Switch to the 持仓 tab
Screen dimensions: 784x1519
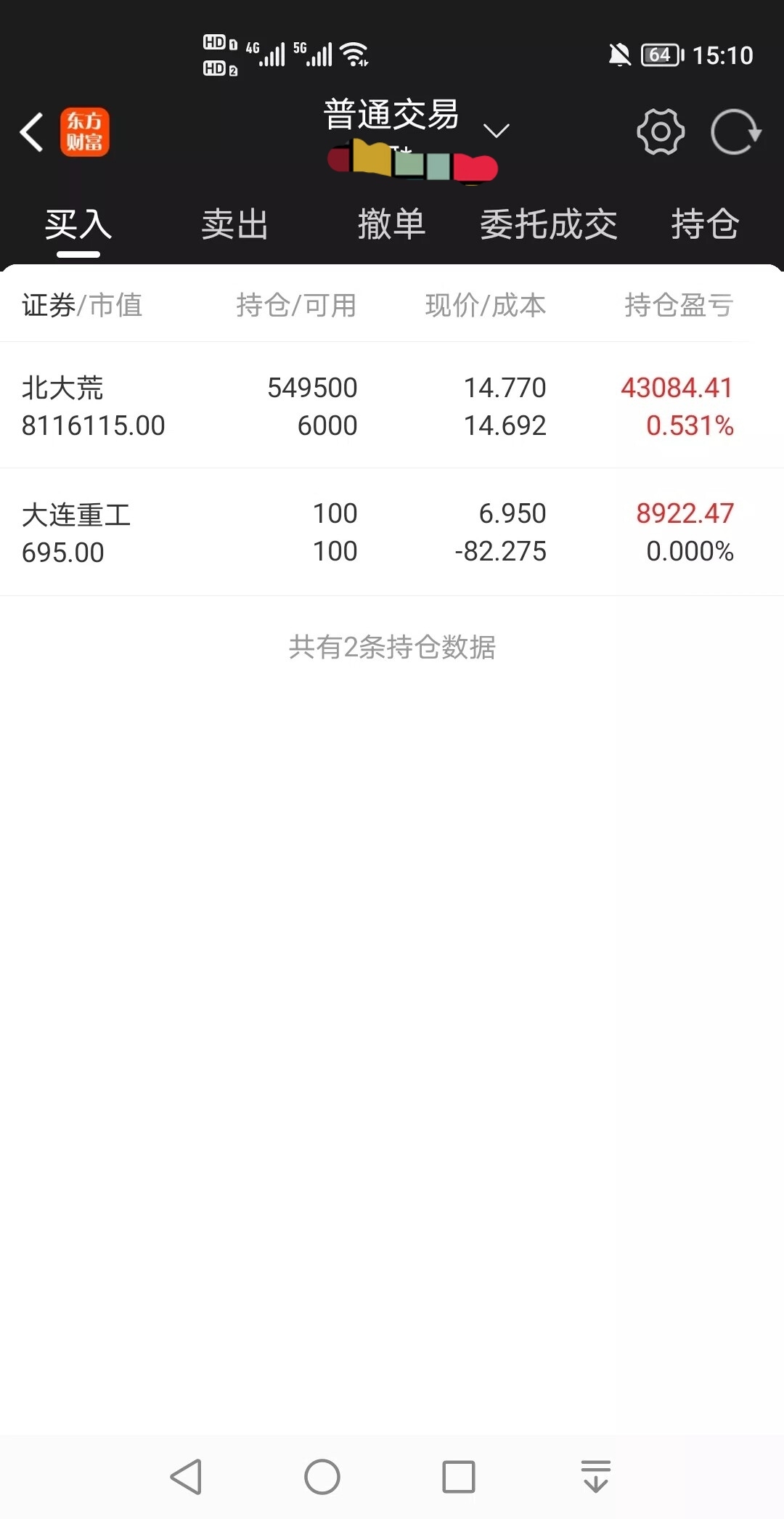coord(705,224)
